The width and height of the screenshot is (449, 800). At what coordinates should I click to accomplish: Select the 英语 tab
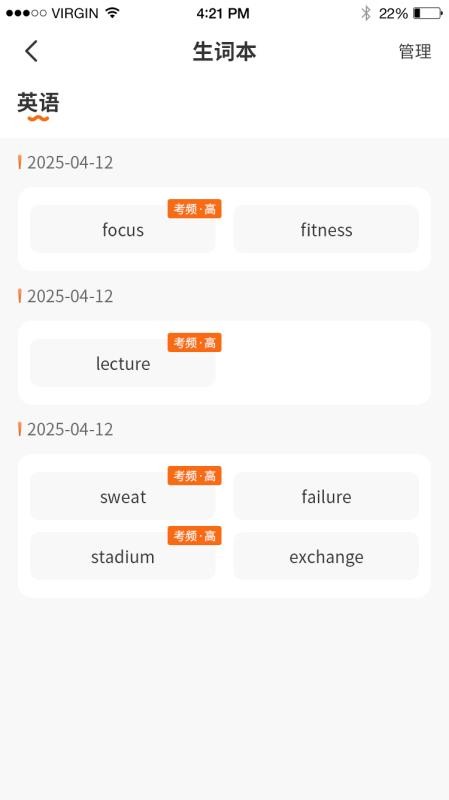(x=38, y=103)
